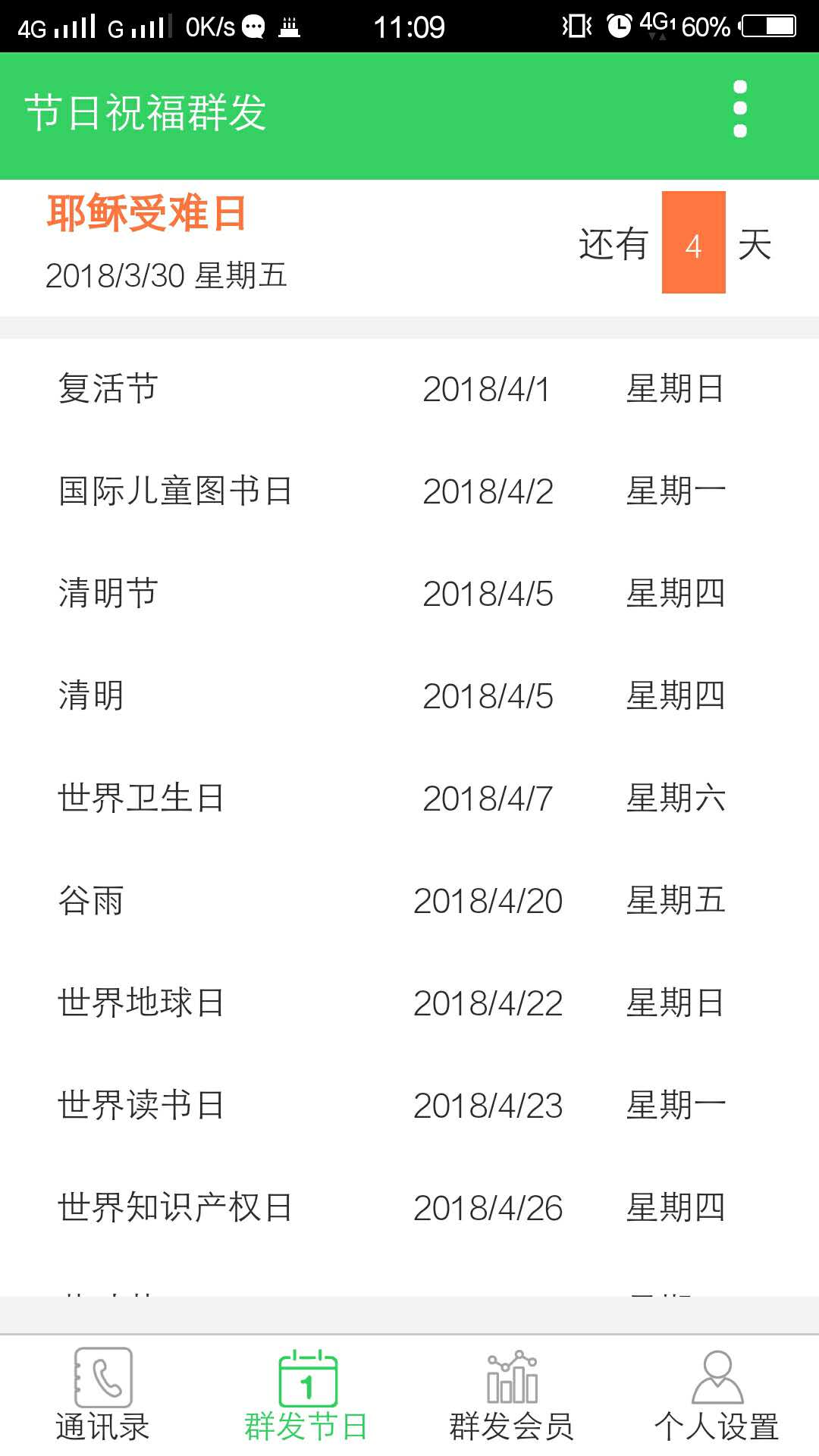
Task: Select 世界地球日 from the list
Action: (x=409, y=1003)
